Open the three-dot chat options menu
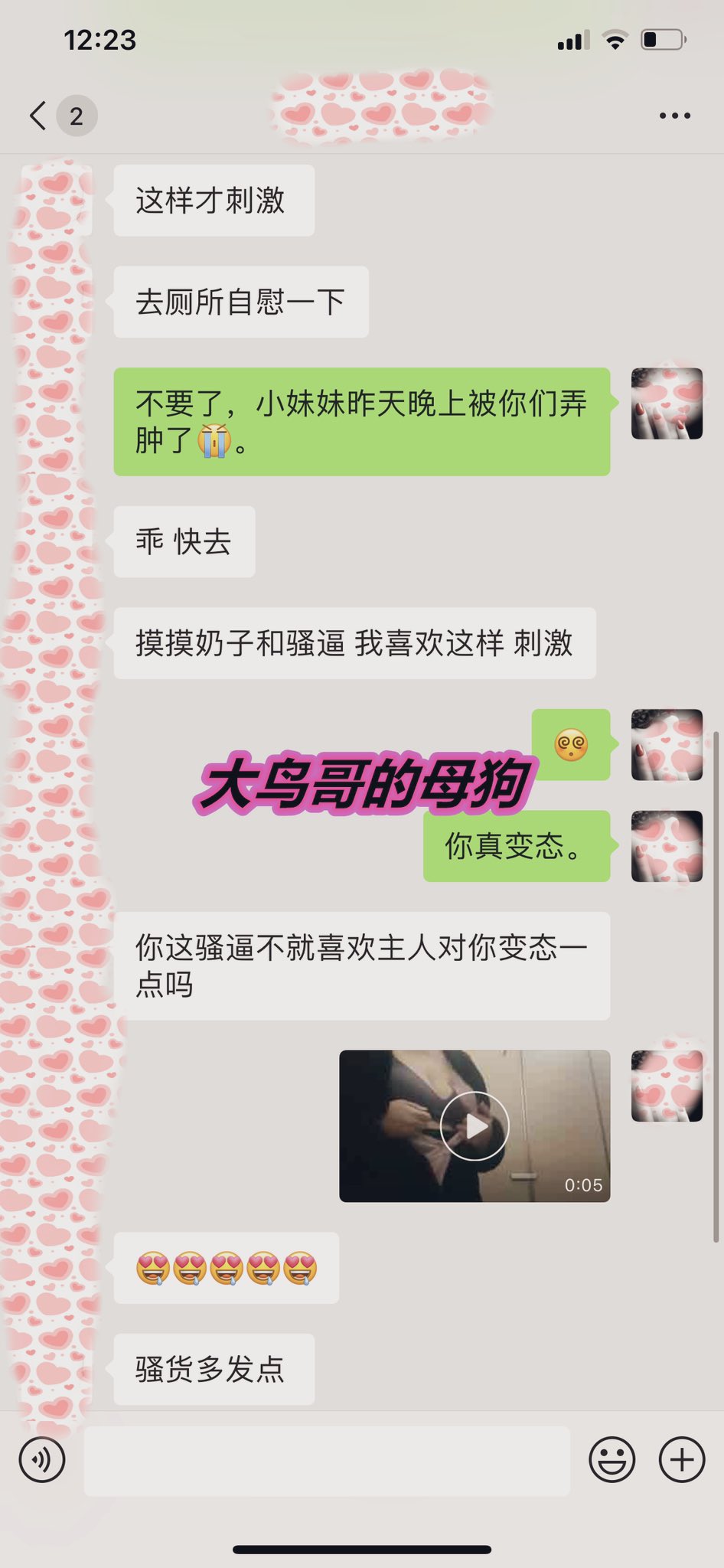The width and height of the screenshot is (724, 1568). (x=674, y=116)
